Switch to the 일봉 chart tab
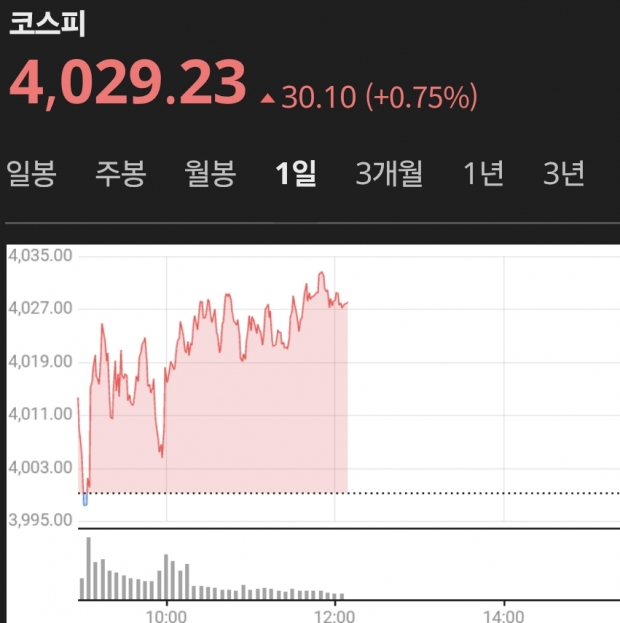The height and width of the screenshot is (623, 620). coord(31,174)
